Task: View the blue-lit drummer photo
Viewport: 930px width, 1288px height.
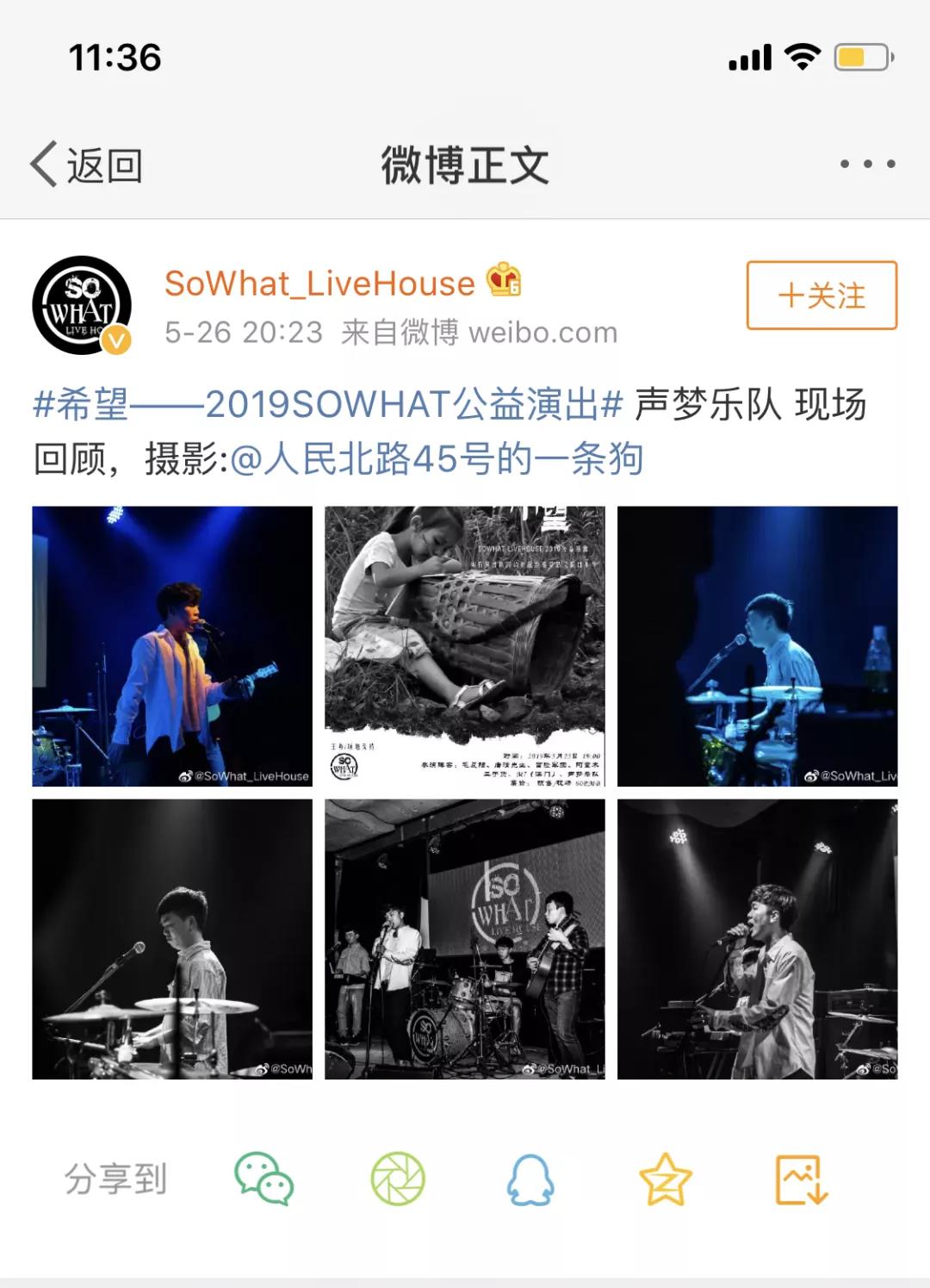Action: point(757,646)
